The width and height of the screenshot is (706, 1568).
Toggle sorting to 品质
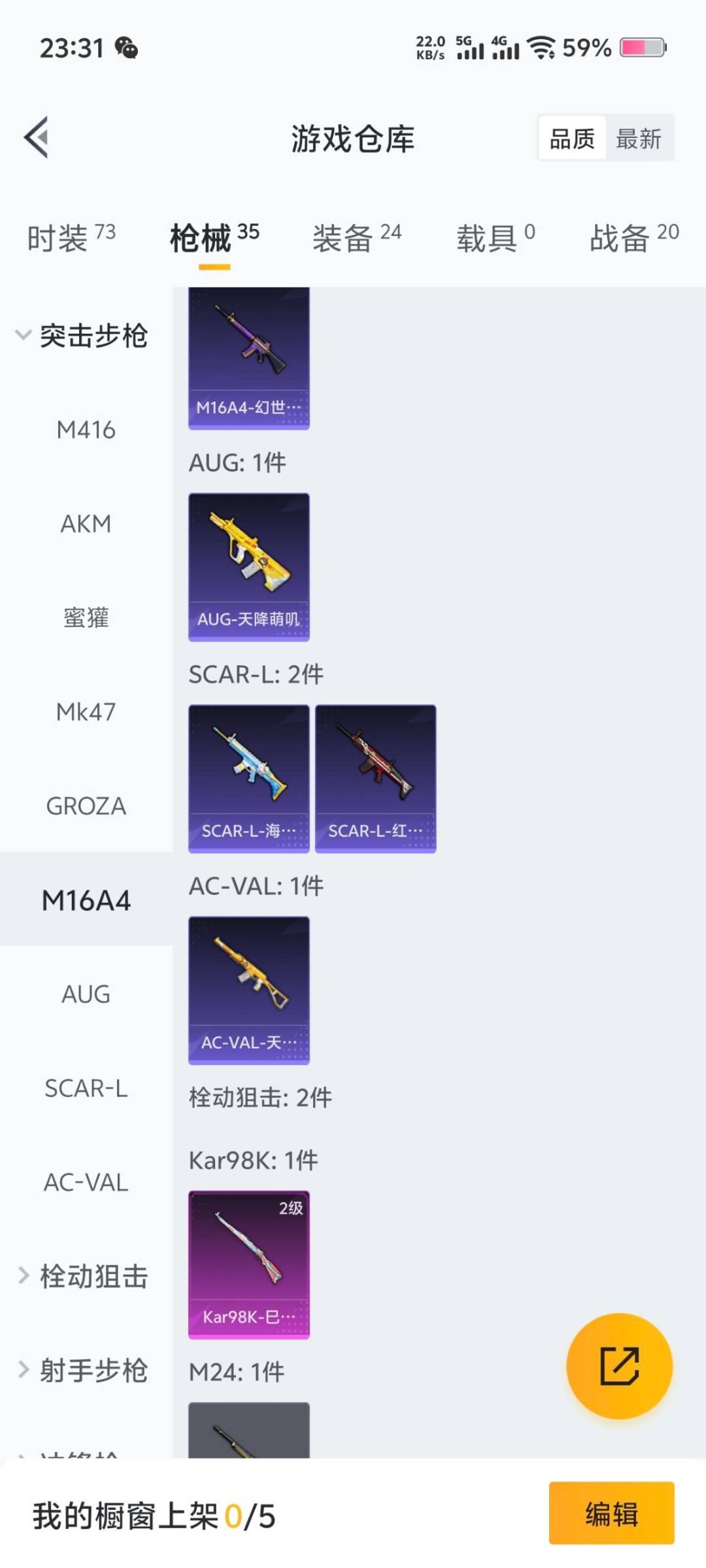571,139
